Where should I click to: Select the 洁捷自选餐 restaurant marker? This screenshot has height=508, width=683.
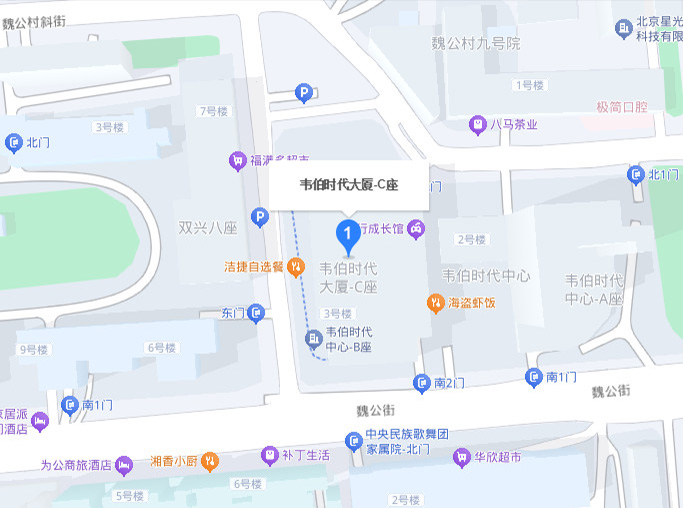[x=296, y=267]
